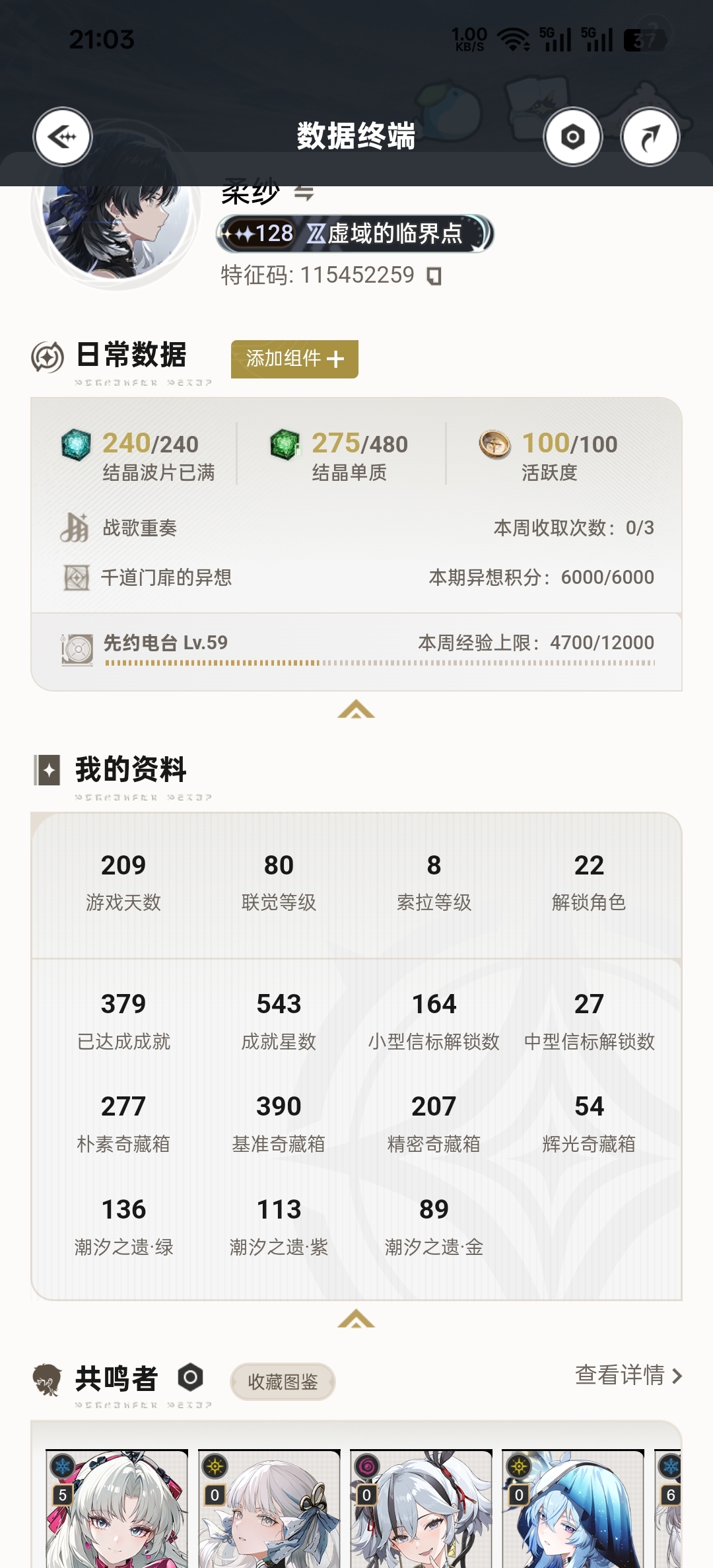This screenshot has width=713, height=1568.
Task: Copy the 特征码 115452259
Action: coord(434,275)
